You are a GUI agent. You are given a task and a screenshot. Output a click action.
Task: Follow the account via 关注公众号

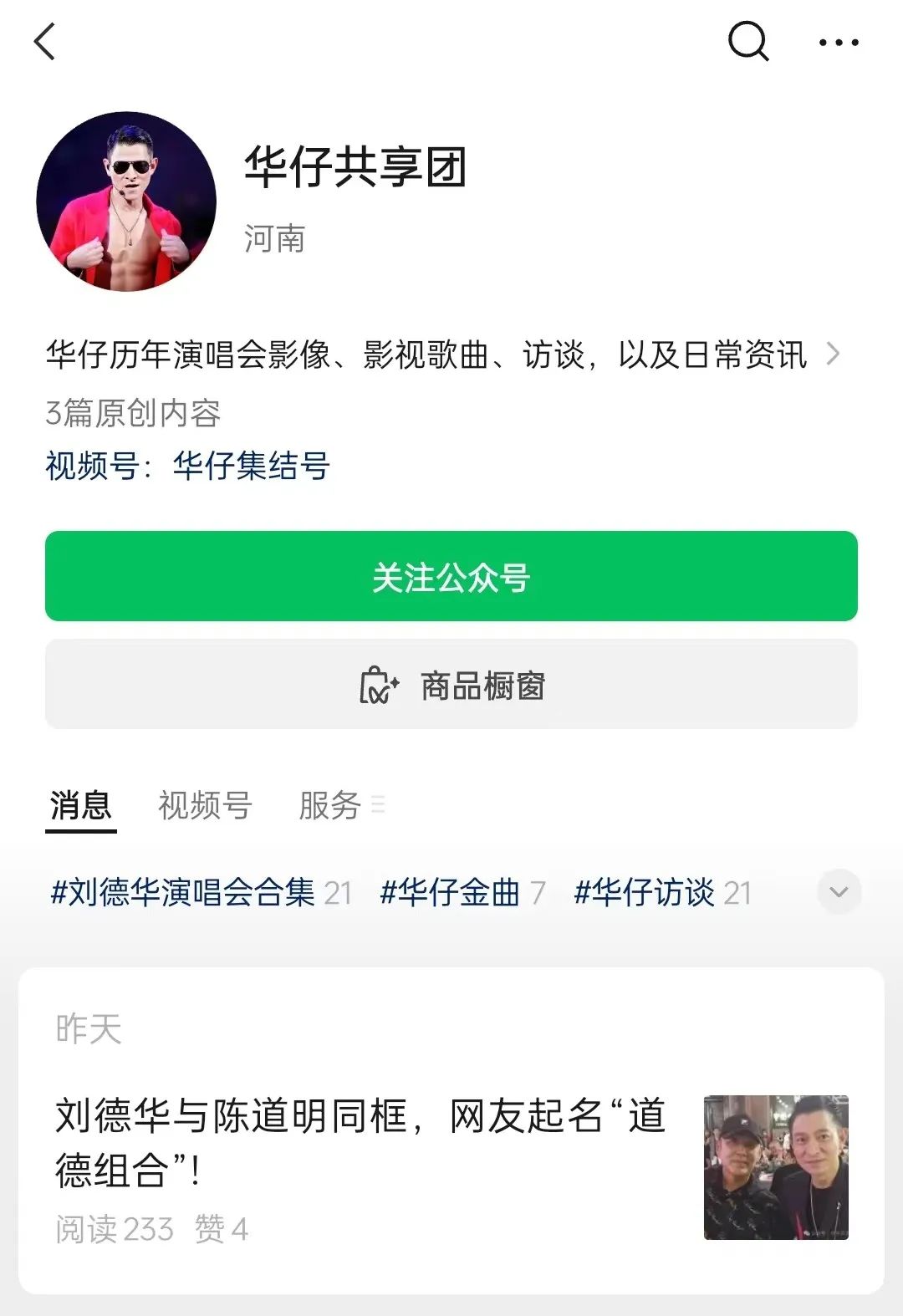(x=451, y=577)
